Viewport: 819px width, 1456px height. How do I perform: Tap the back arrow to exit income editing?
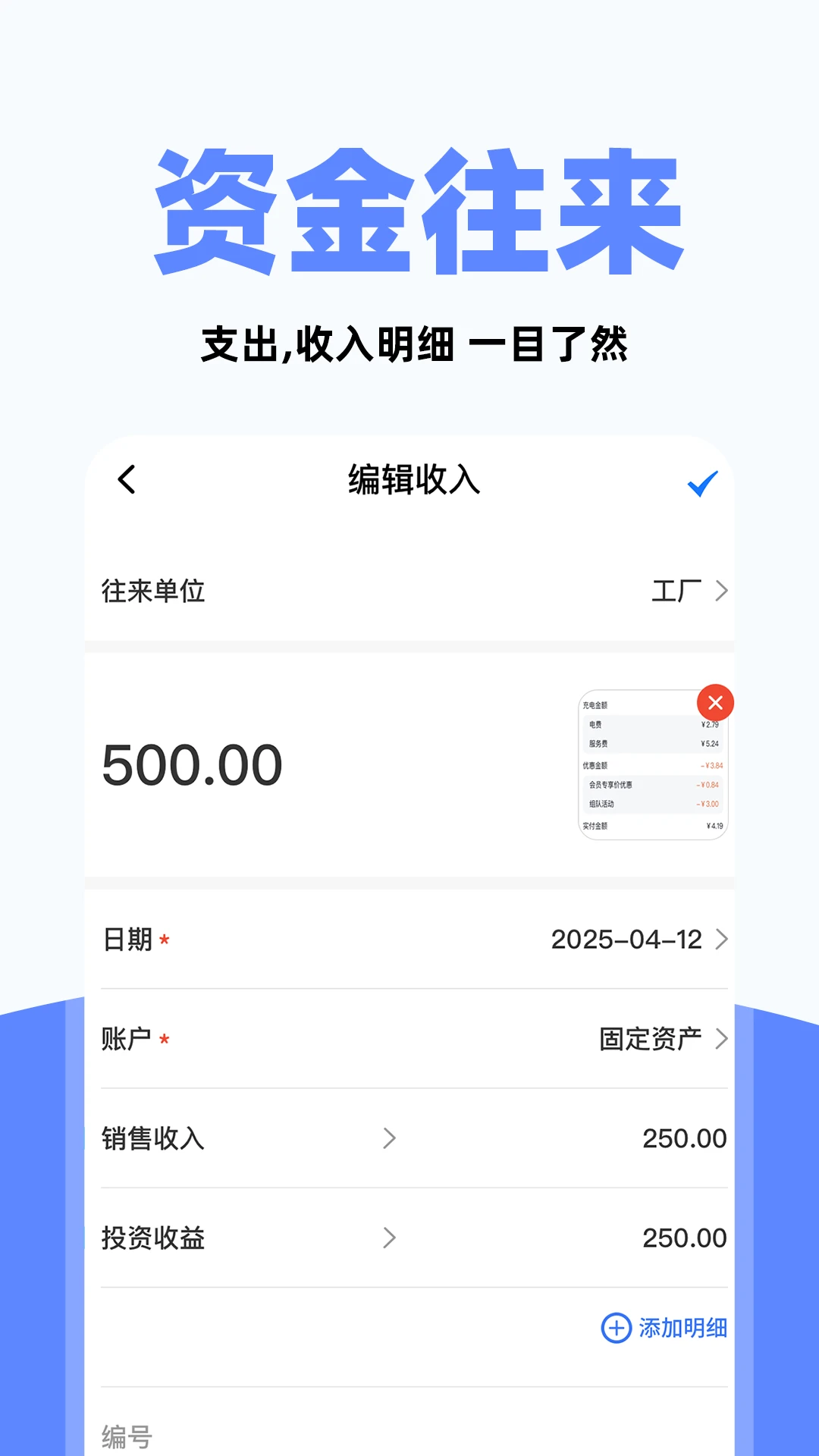[x=127, y=480]
